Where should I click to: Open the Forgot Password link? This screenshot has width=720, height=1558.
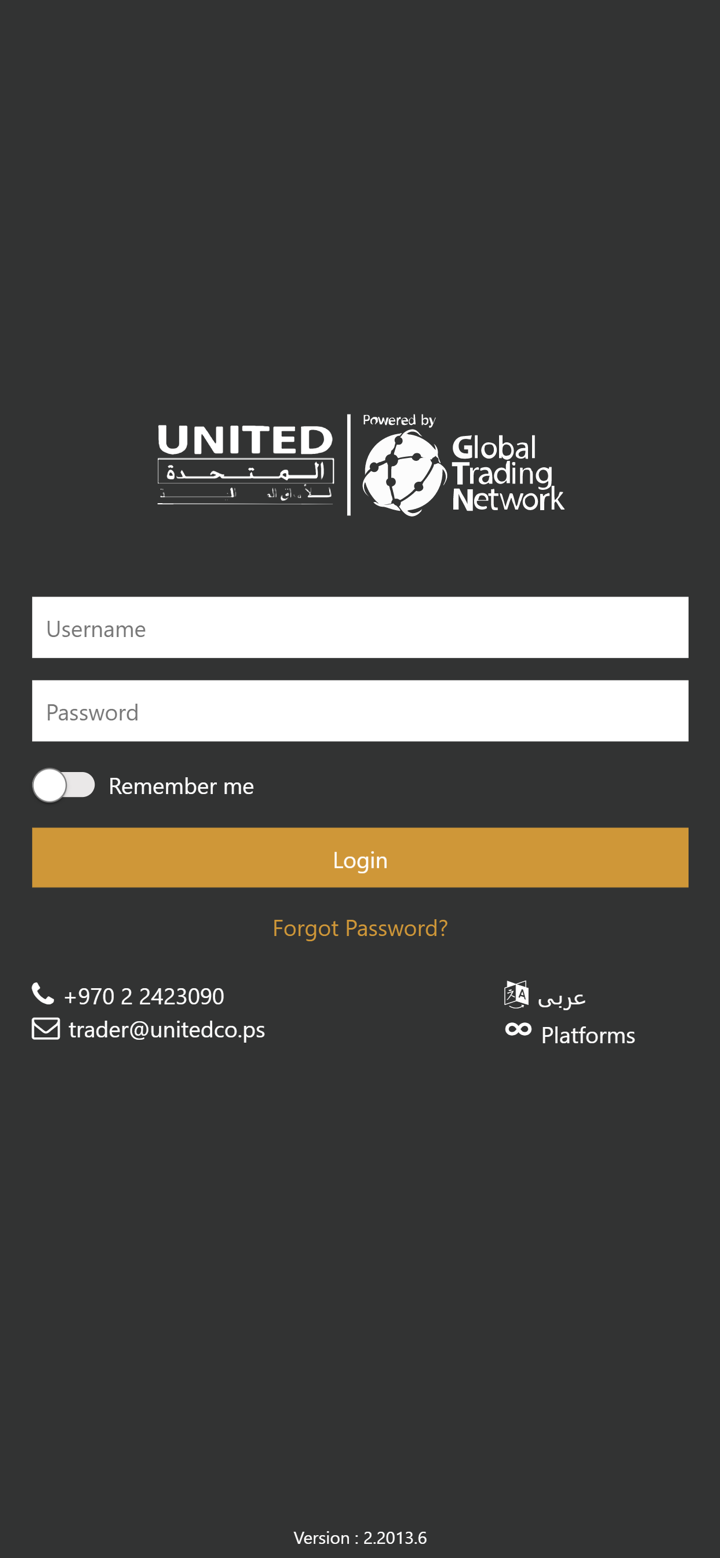(x=360, y=928)
